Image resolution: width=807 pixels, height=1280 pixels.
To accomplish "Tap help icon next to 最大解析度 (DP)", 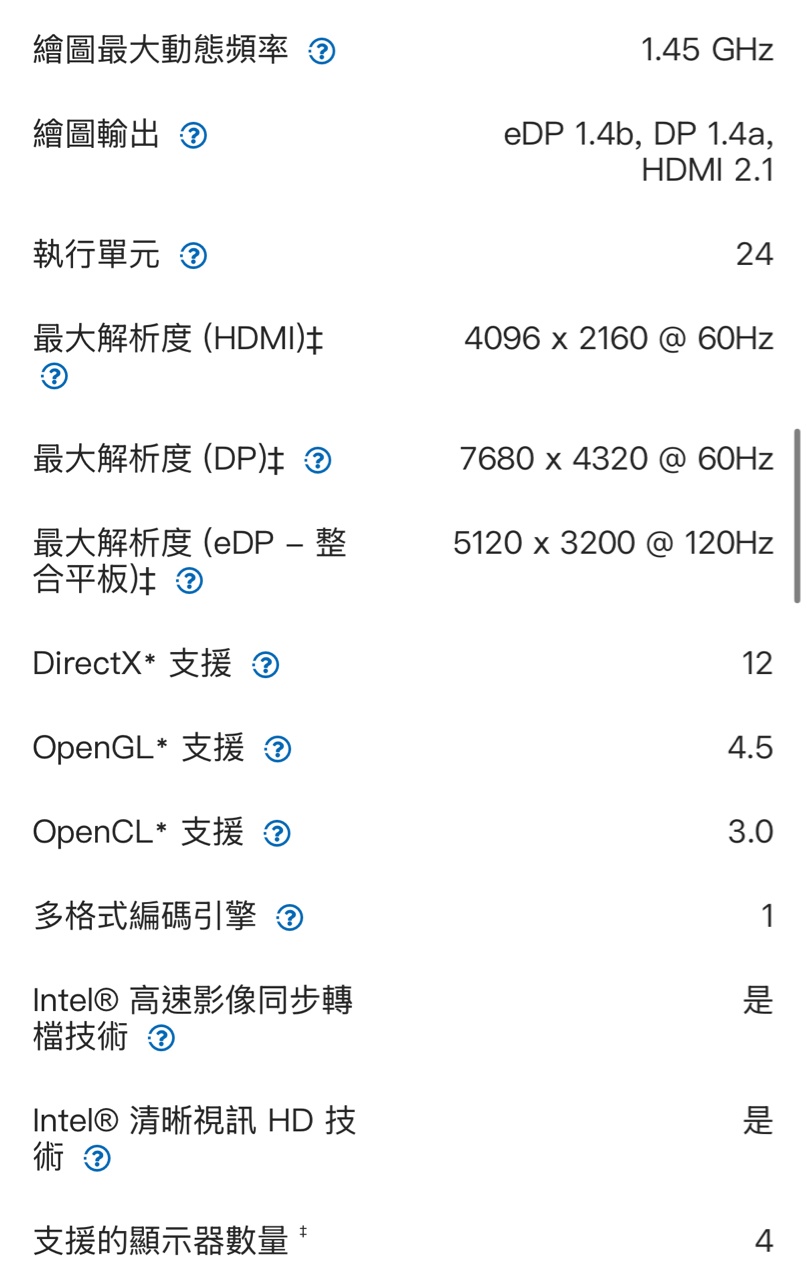I will (317, 460).
